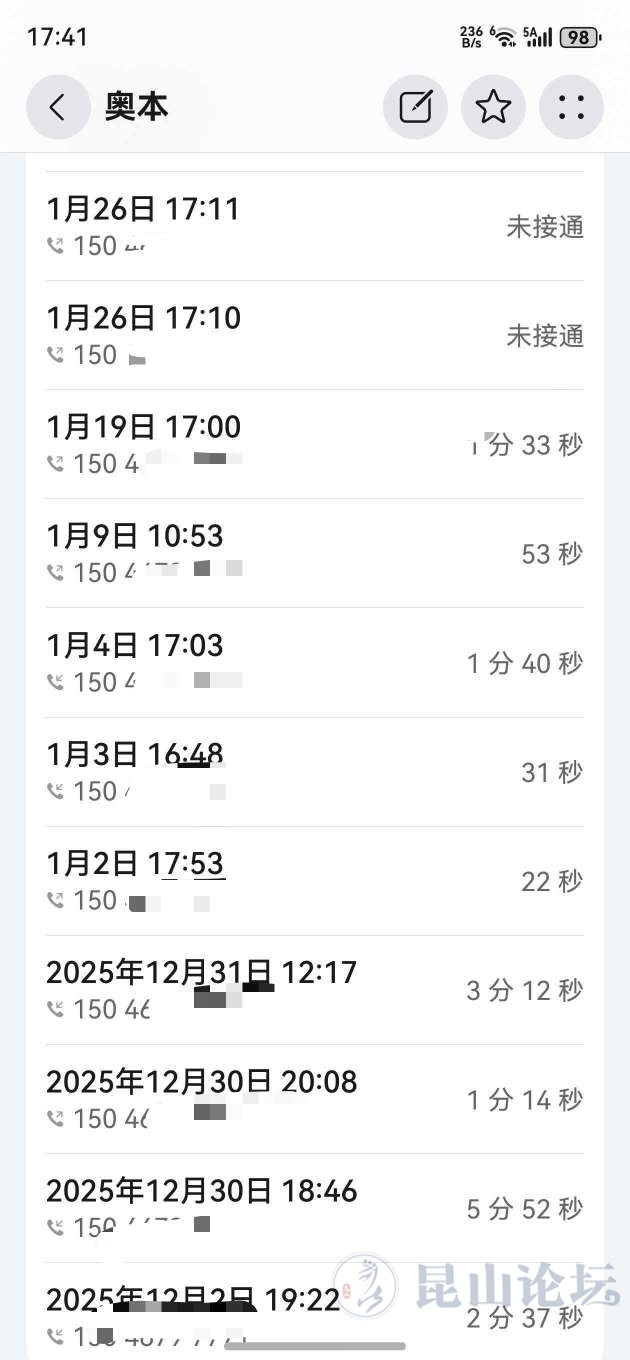
Task: Tap the 1月19日 17:00 call record
Action: point(314,444)
